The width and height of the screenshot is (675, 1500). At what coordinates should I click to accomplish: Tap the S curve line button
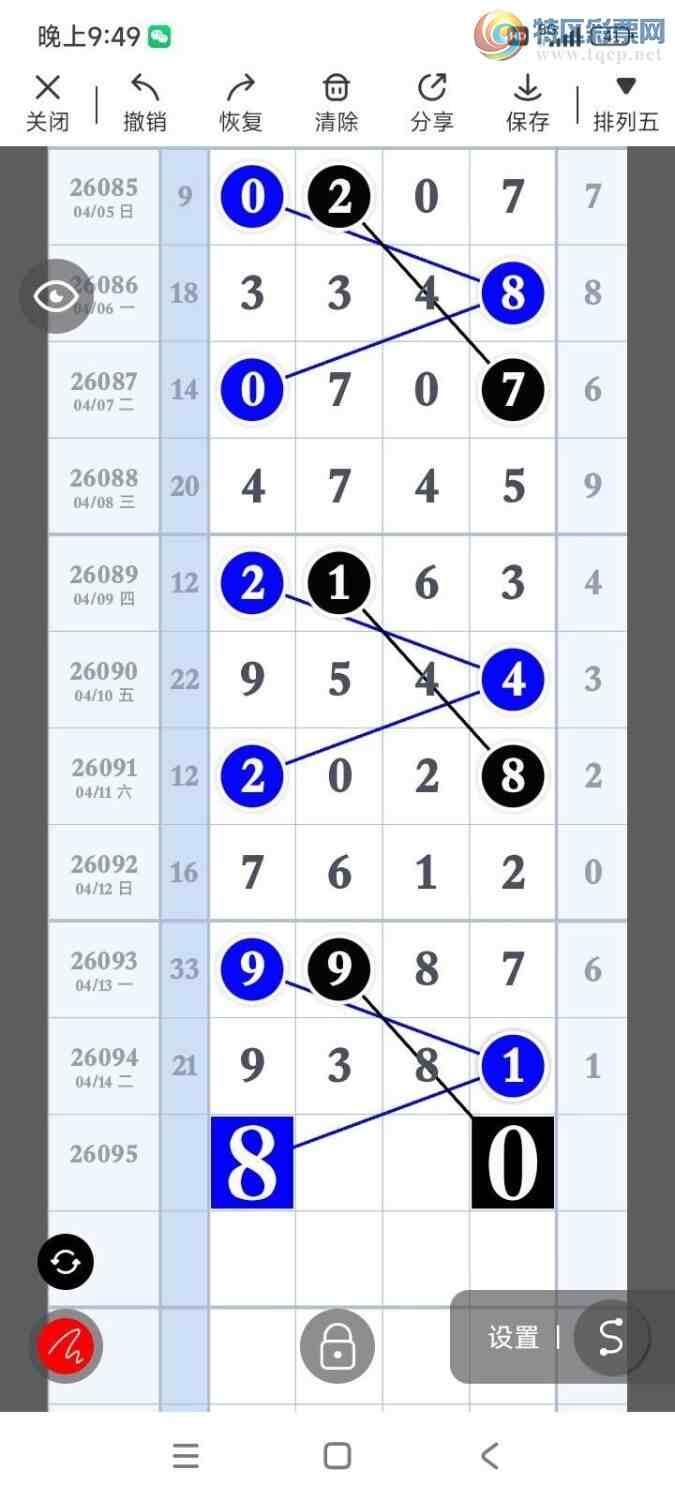(x=611, y=1338)
